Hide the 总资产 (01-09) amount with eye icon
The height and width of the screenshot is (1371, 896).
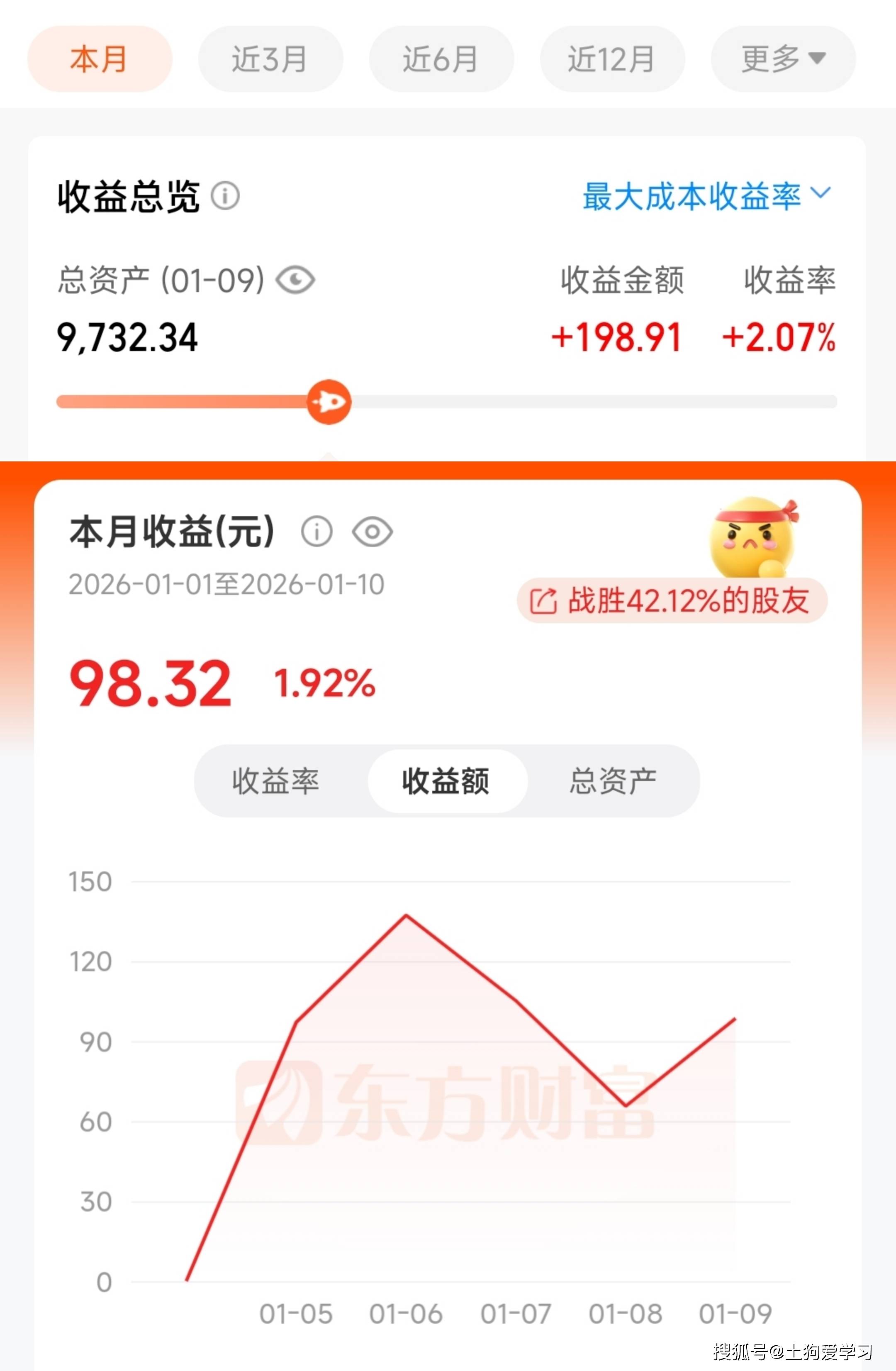point(295,281)
